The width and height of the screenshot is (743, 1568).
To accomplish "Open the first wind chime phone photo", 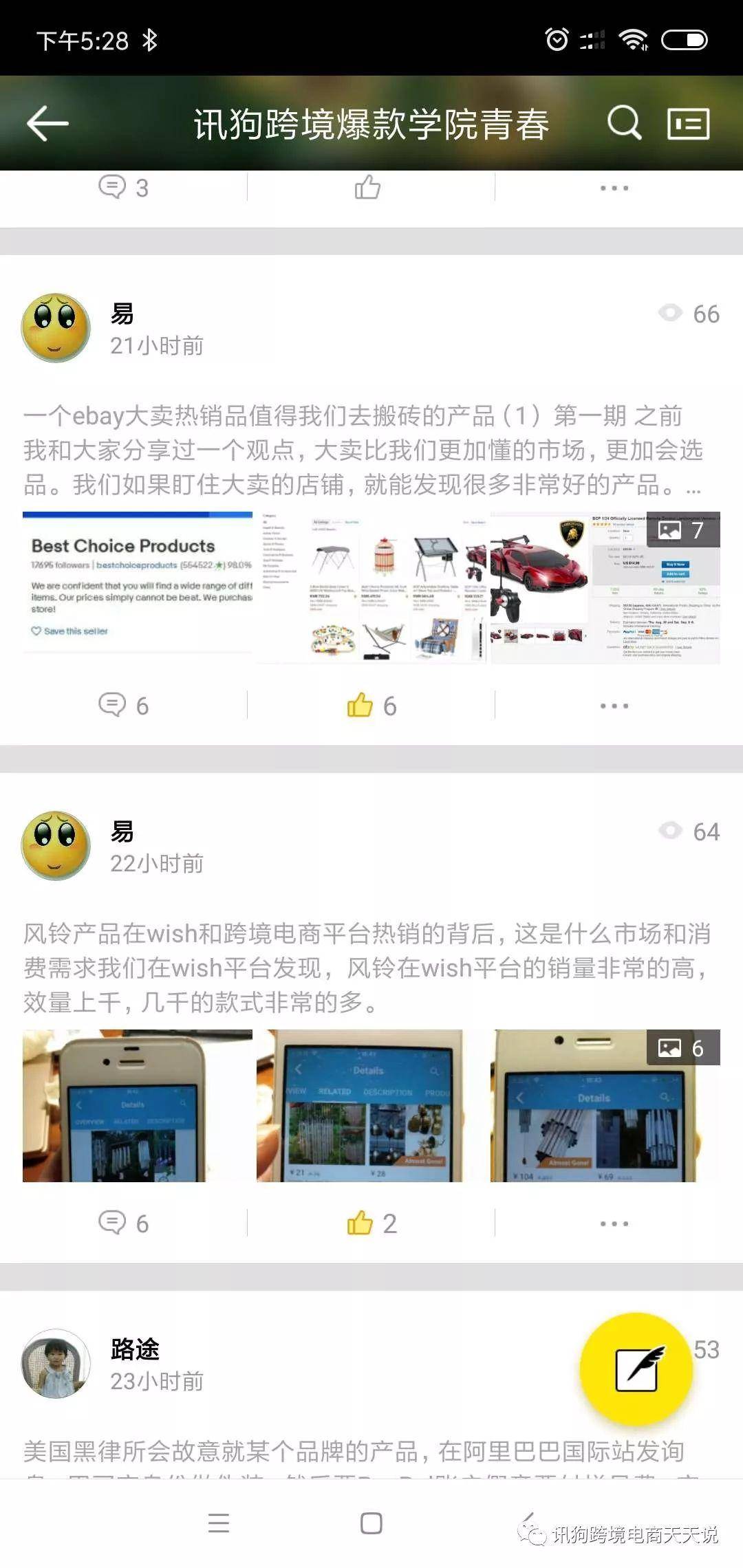I will pos(138,1106).
